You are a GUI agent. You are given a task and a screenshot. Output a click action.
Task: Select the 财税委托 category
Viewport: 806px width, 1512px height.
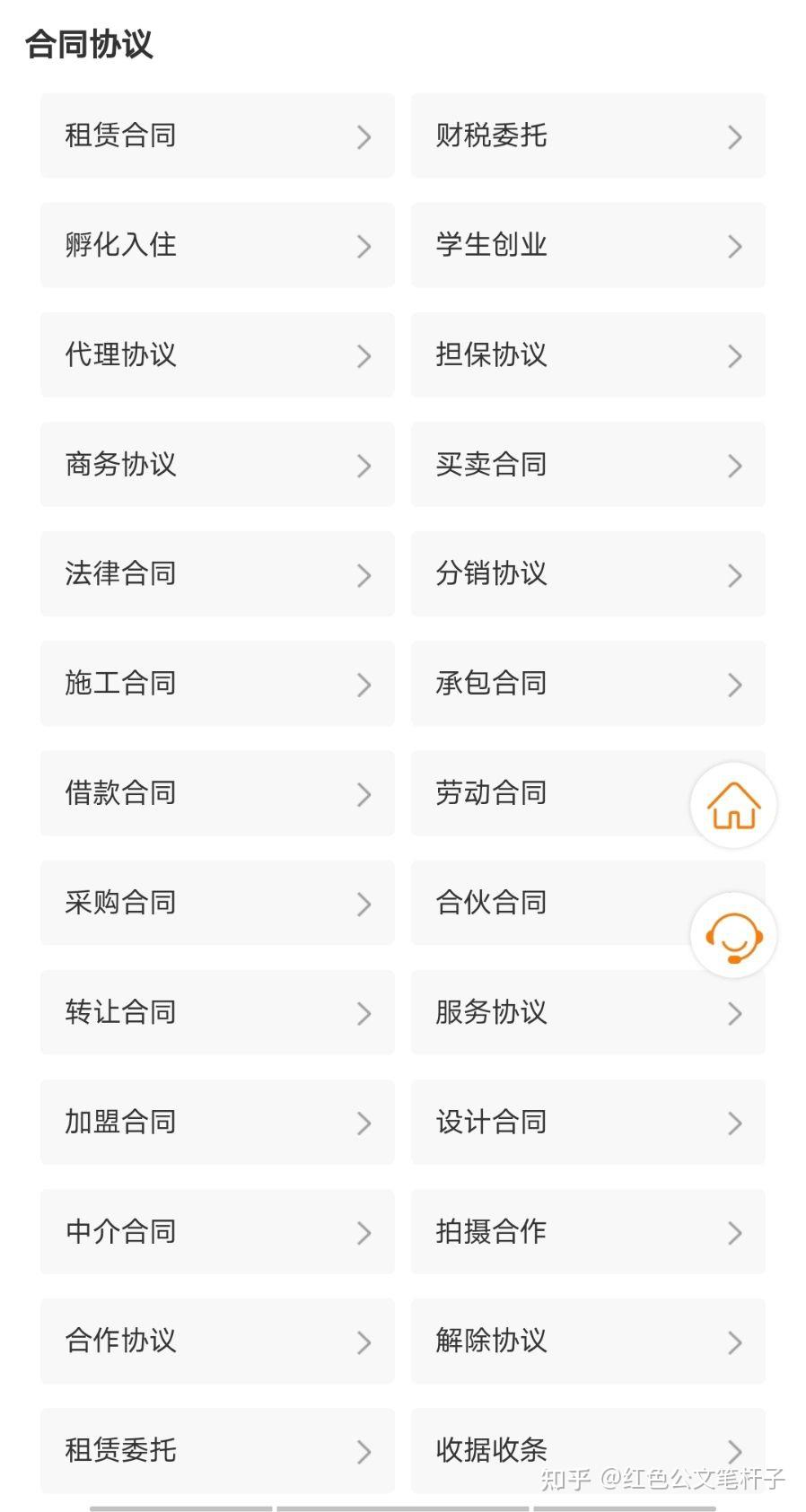pyautogui.click(x=587, y=135)
